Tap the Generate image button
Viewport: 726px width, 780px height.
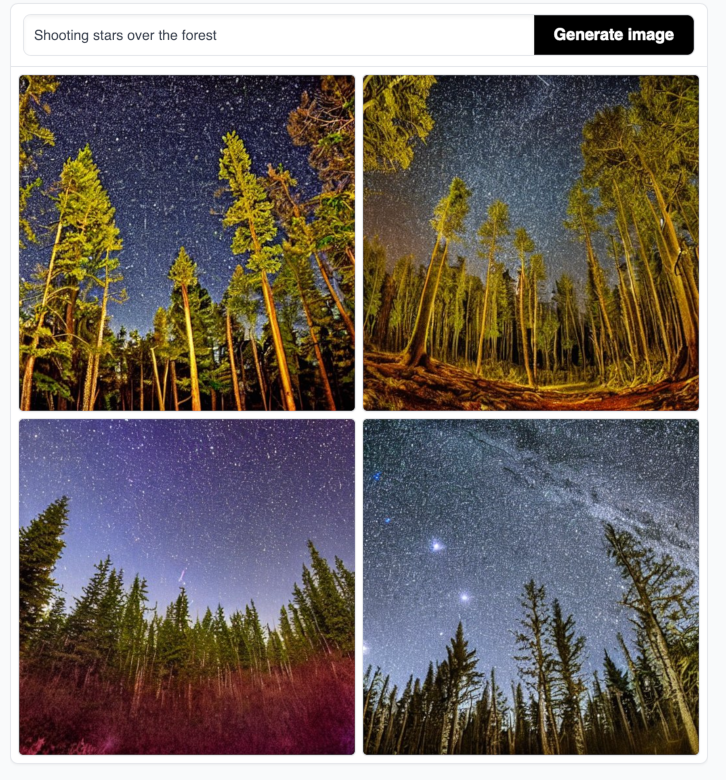[613, 35]
